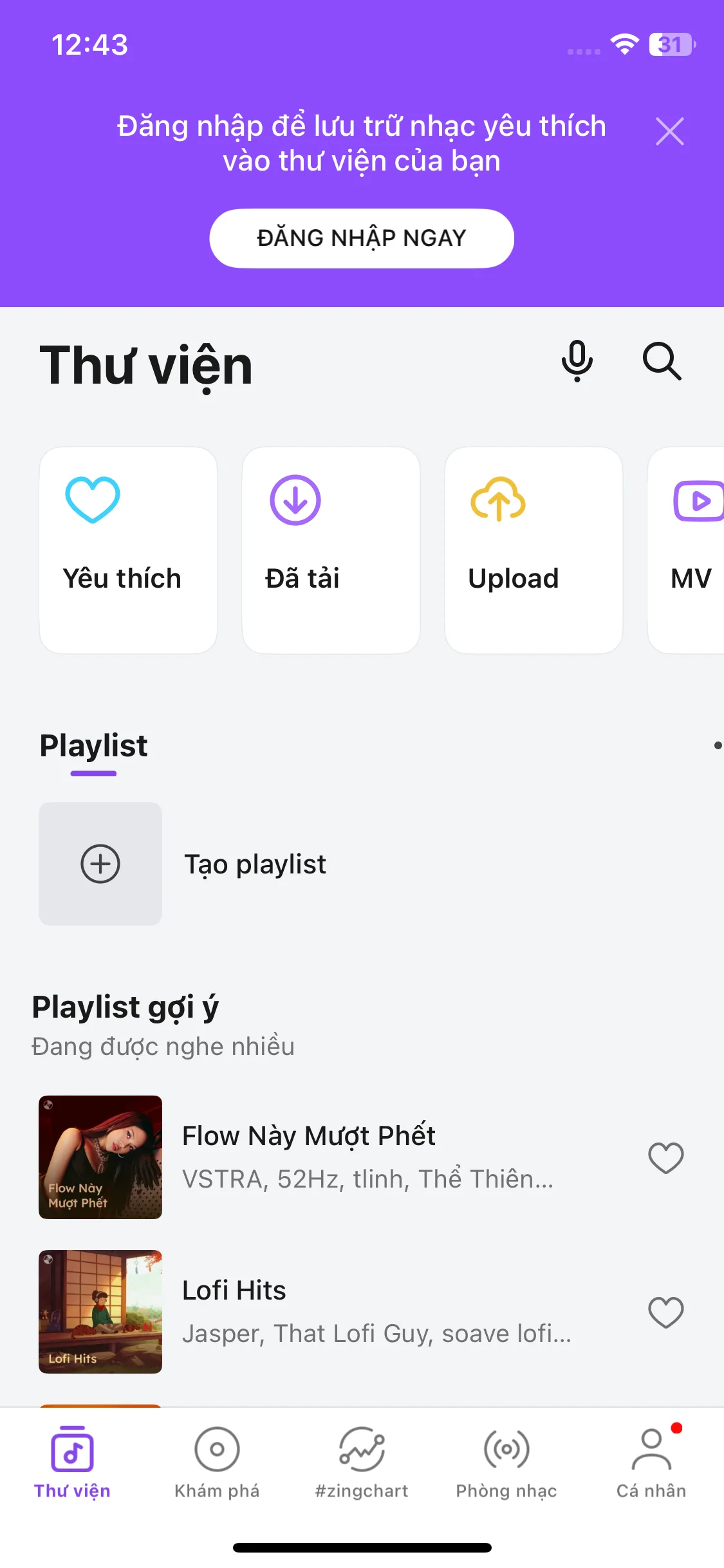The width and height of the screenshot is (724, 1568).
Task: Open the Đã tải downloads card
Action: coord(331,550)
